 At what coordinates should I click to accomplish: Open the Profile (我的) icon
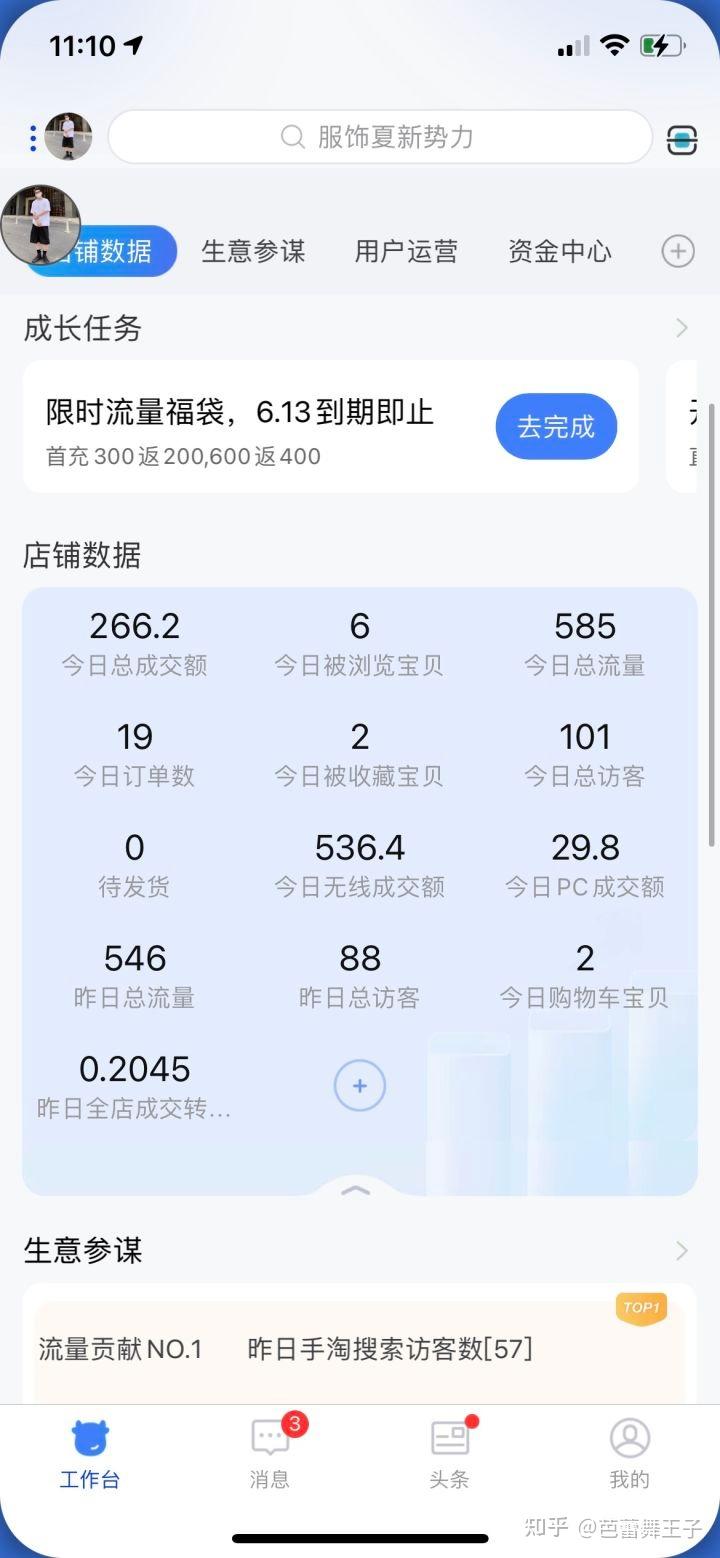coord(629,1437)
